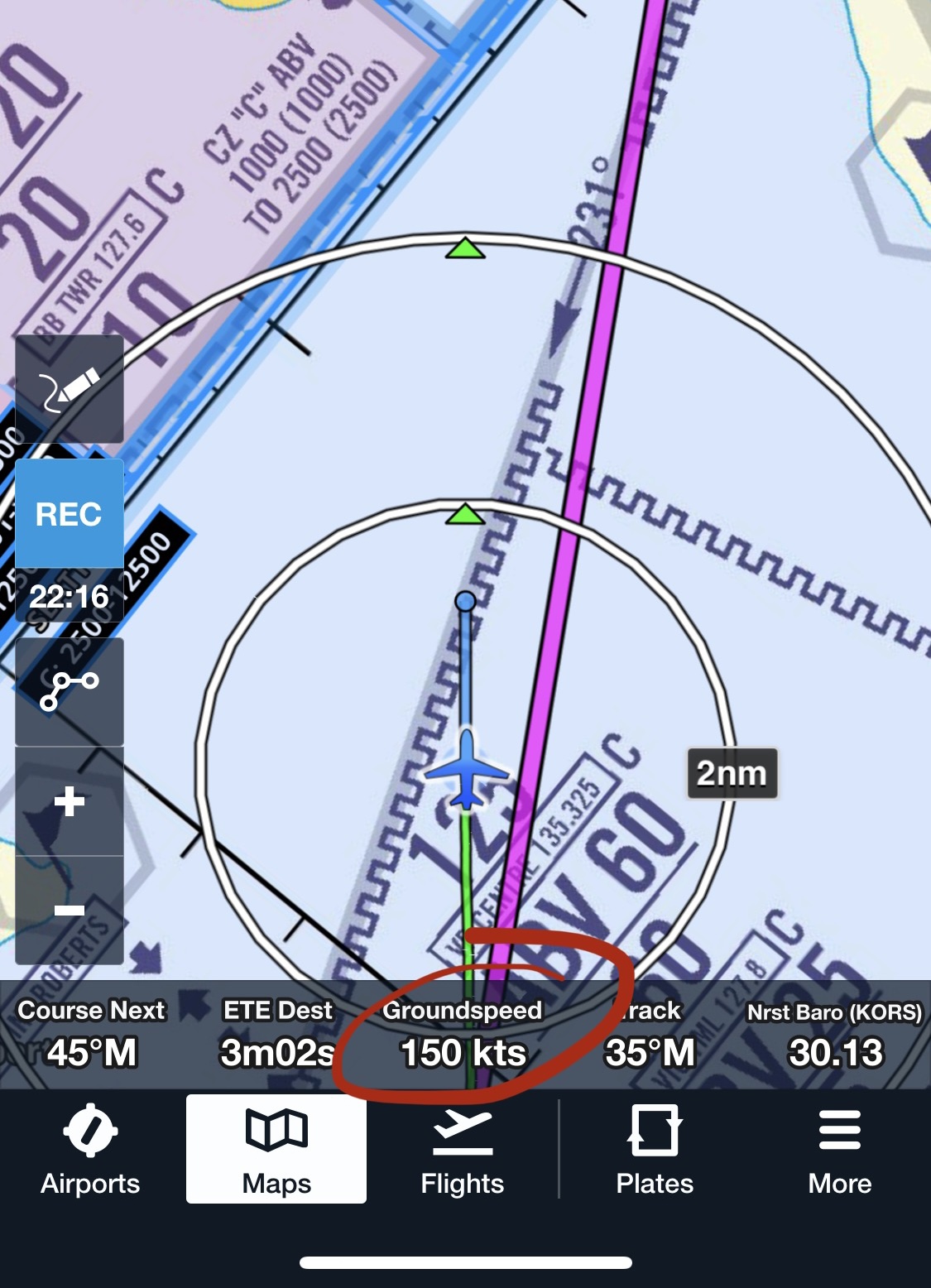Tap the ETE Dest instrument field
This screenshot has width=931, height=1288.
point(278,1035)
